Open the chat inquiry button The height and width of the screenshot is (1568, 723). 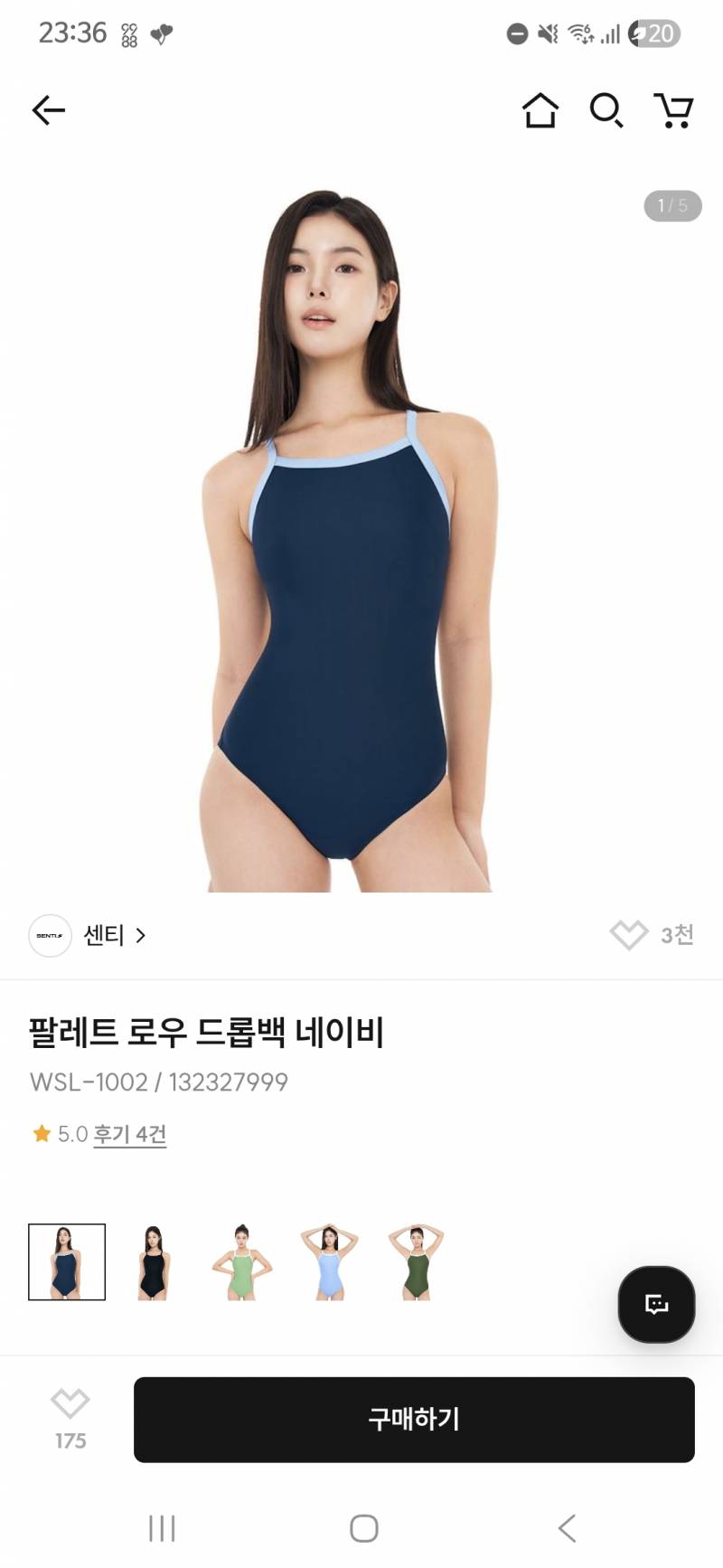(655, 1304)
